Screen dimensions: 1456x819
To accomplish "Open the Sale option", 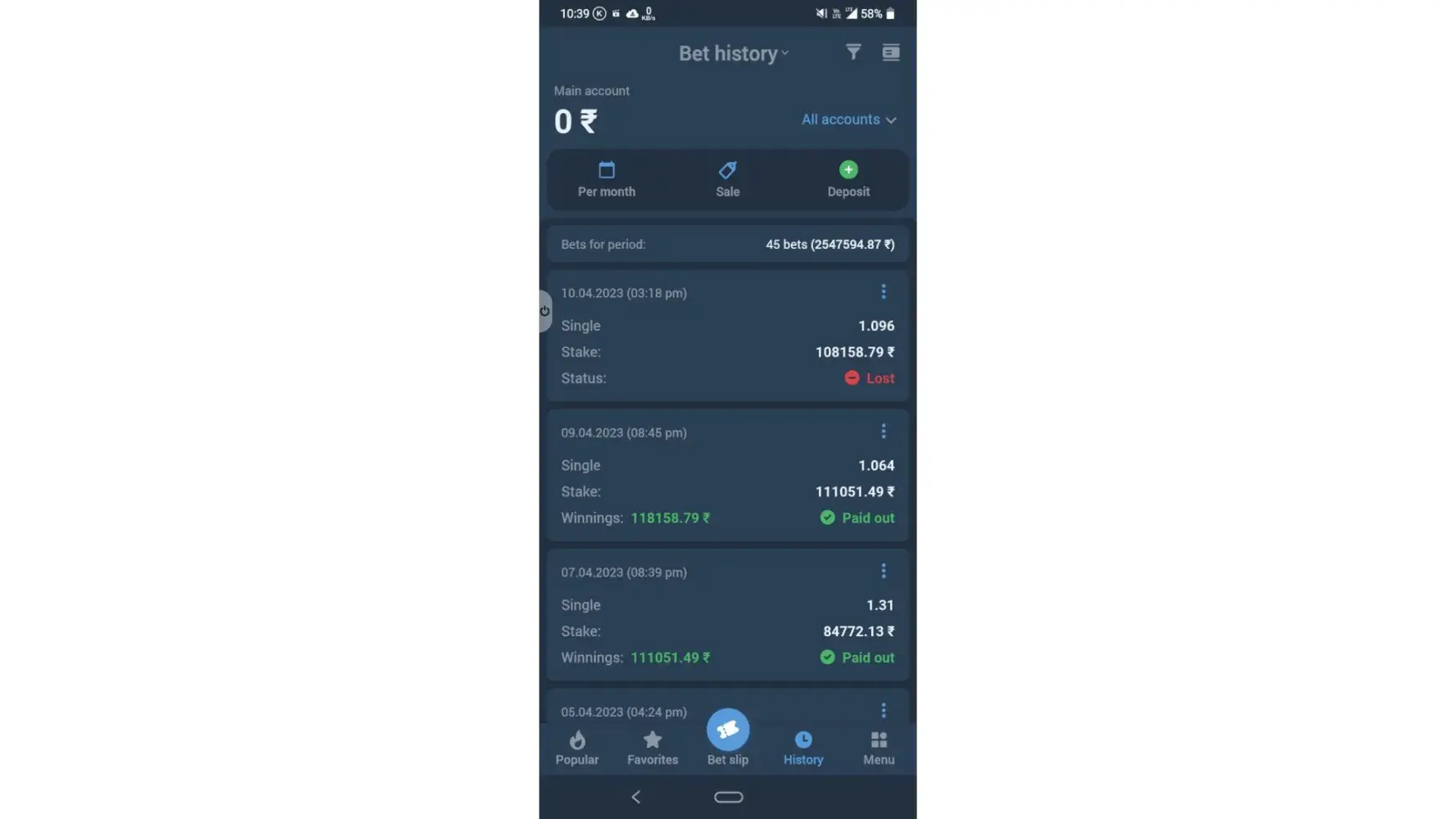I will (x=727, y=179).
